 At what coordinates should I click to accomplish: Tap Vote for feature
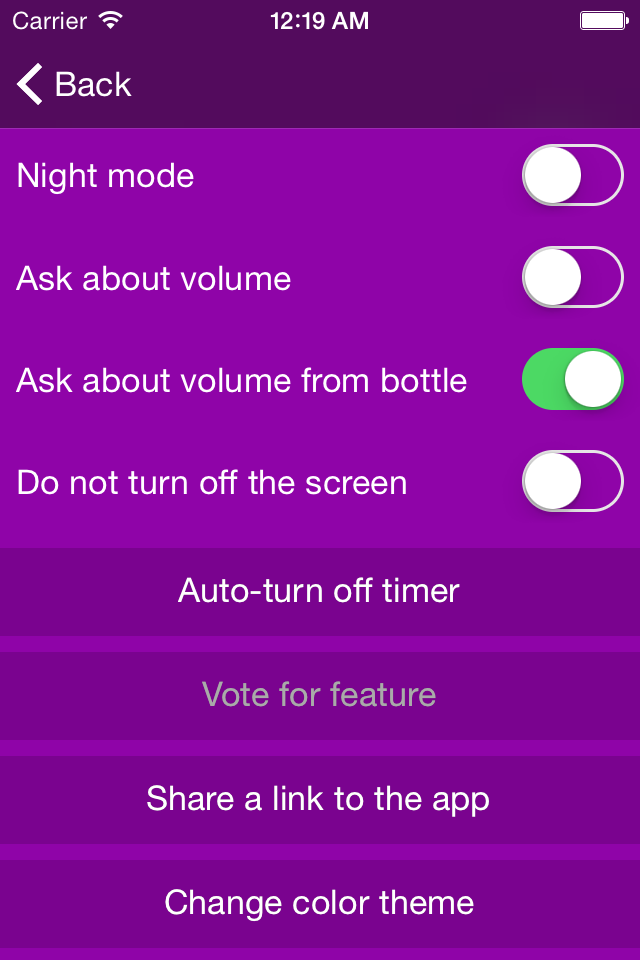pyautogui.click(x=320, y=695)
